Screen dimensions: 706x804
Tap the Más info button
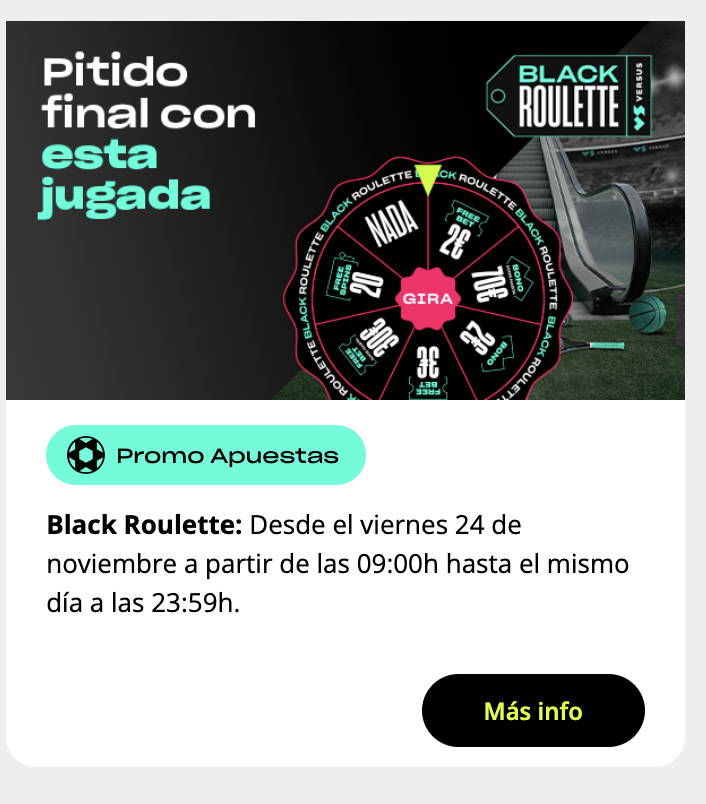[533, 710]
